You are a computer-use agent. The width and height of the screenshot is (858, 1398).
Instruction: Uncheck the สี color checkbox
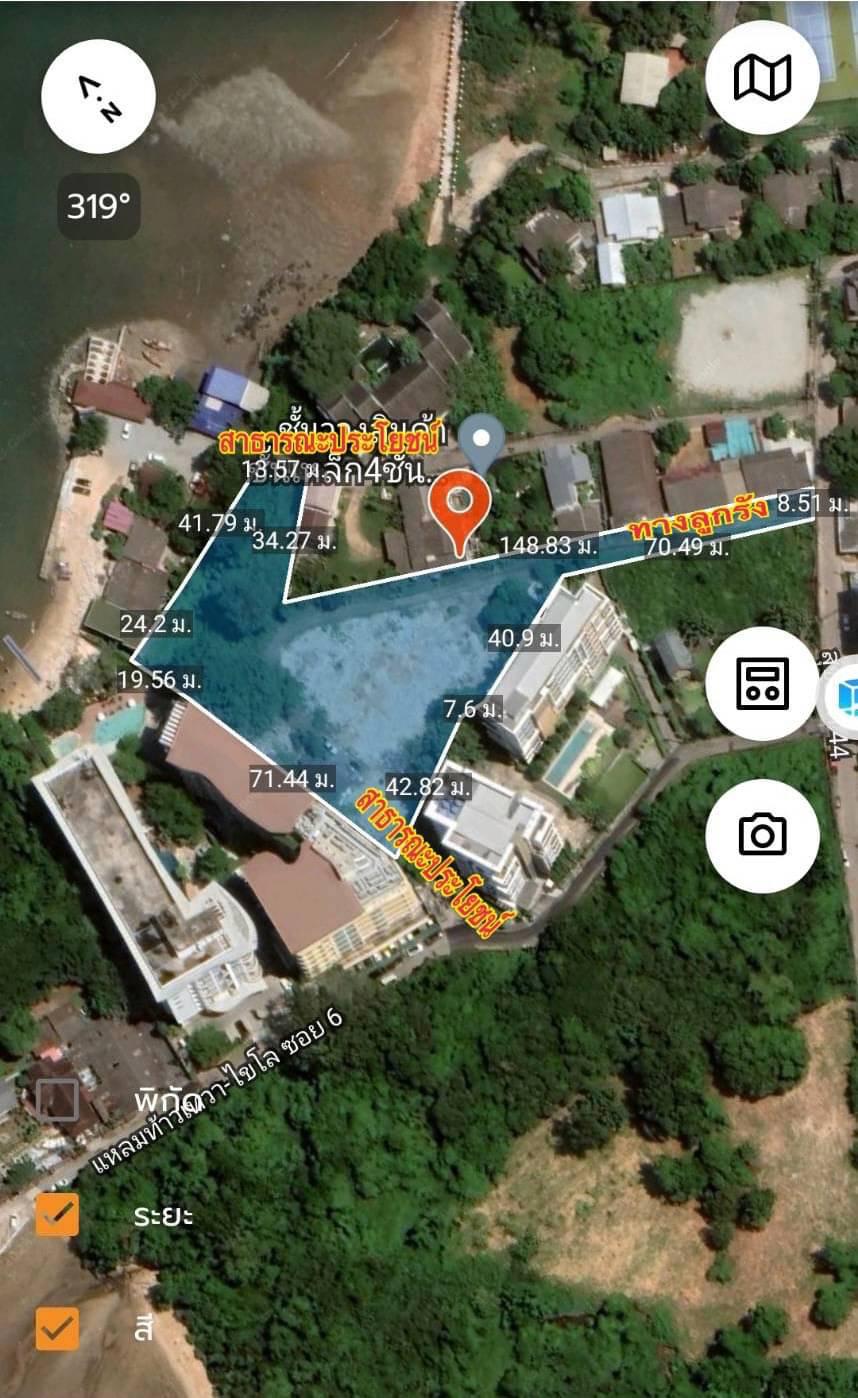click(x=57, y=1329)
